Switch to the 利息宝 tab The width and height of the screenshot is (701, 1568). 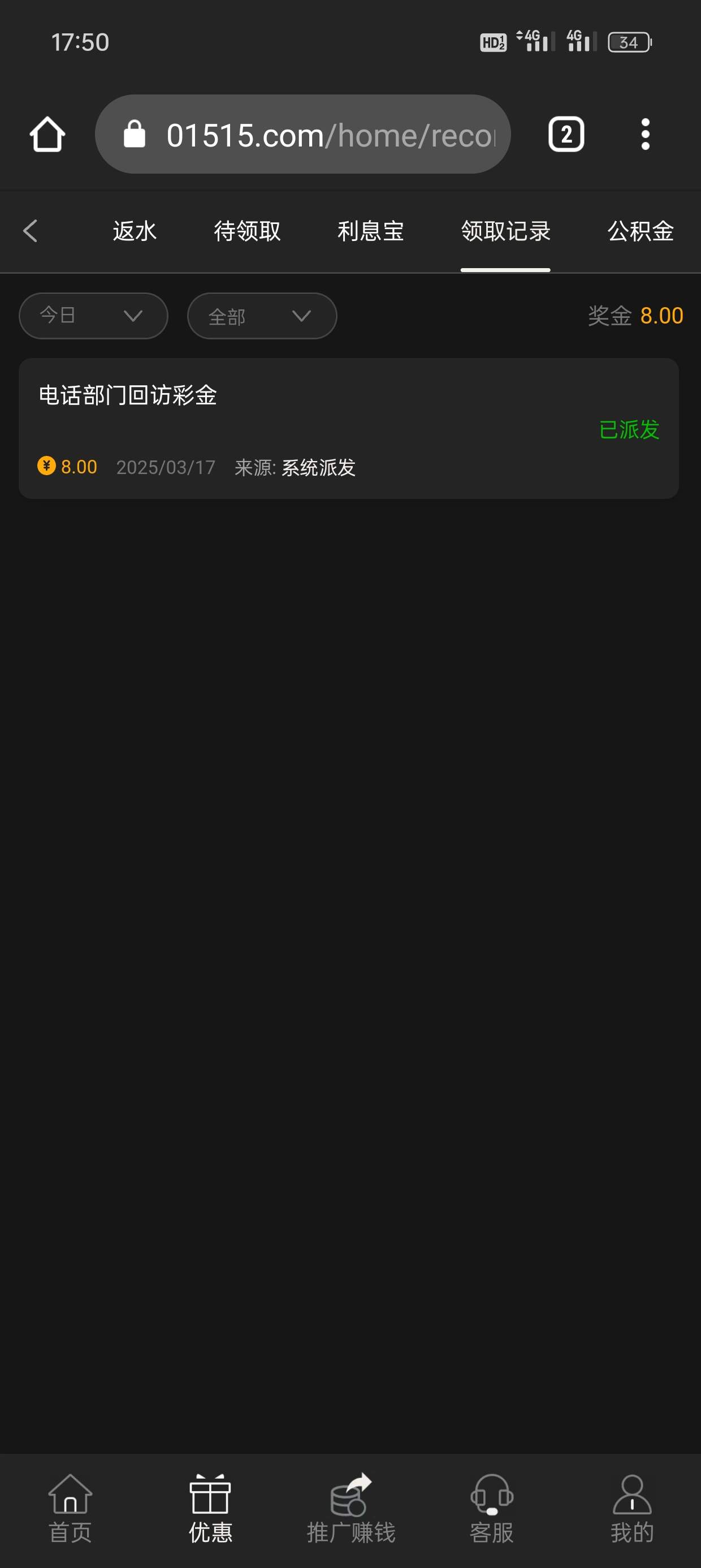[x=371, y=231]
